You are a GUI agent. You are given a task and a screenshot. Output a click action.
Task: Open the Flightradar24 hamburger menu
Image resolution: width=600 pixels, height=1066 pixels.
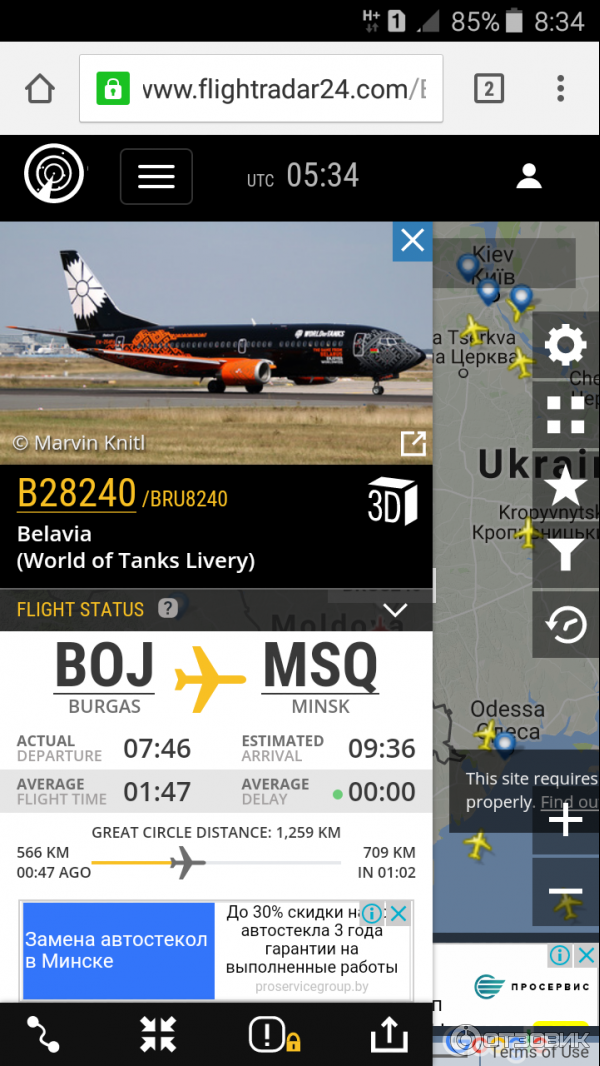click(156, 177)
